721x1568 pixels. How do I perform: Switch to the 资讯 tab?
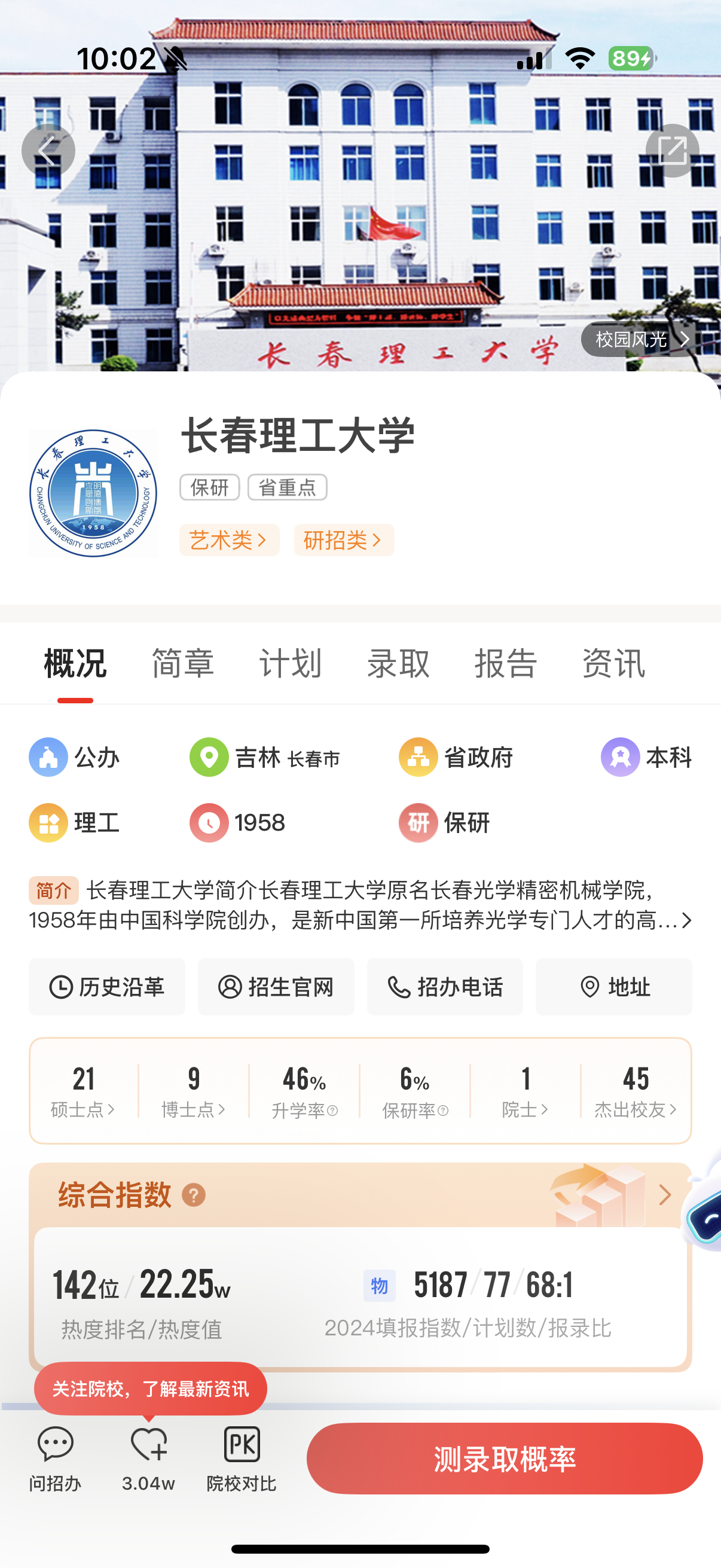[613, 663]
